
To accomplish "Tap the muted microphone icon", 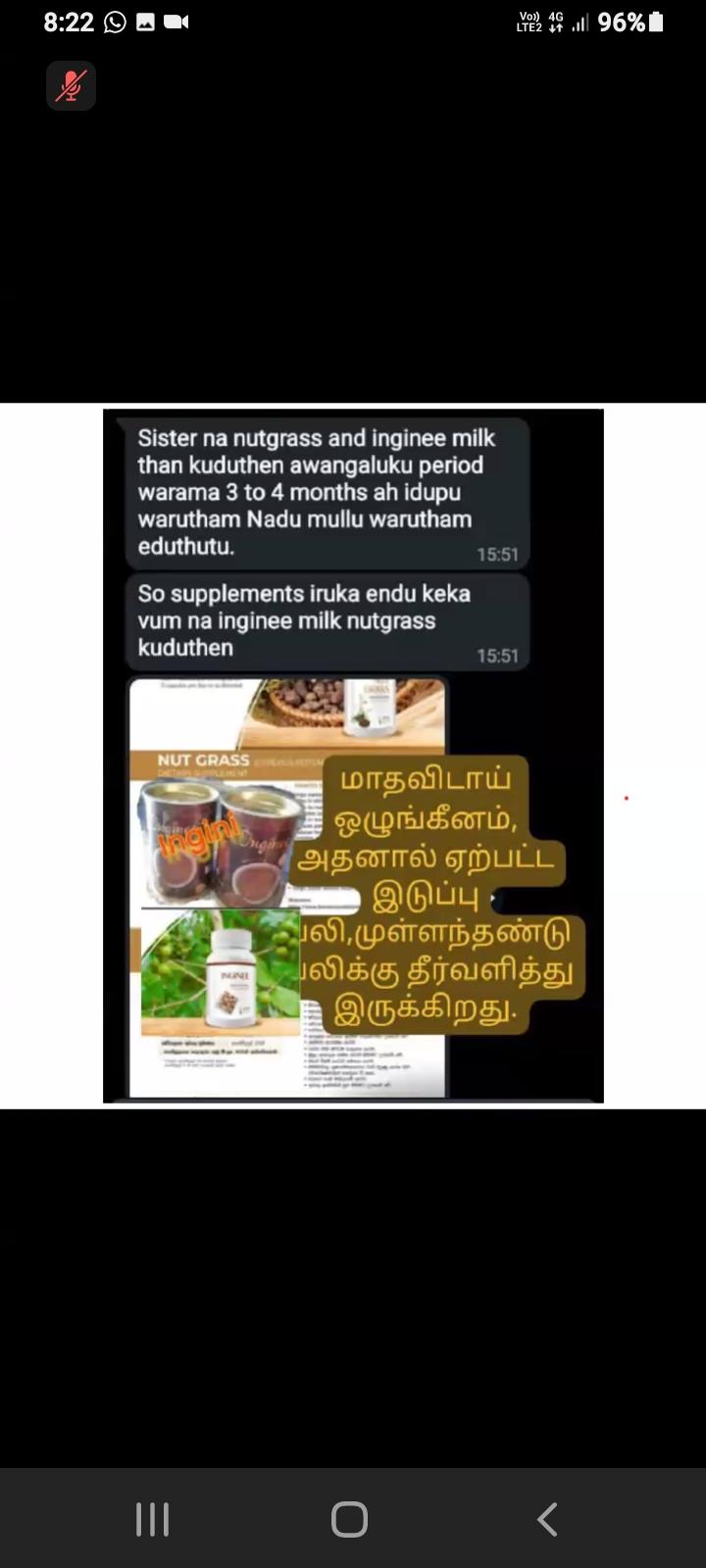I will pyautogui.click(x=71, y=86).
